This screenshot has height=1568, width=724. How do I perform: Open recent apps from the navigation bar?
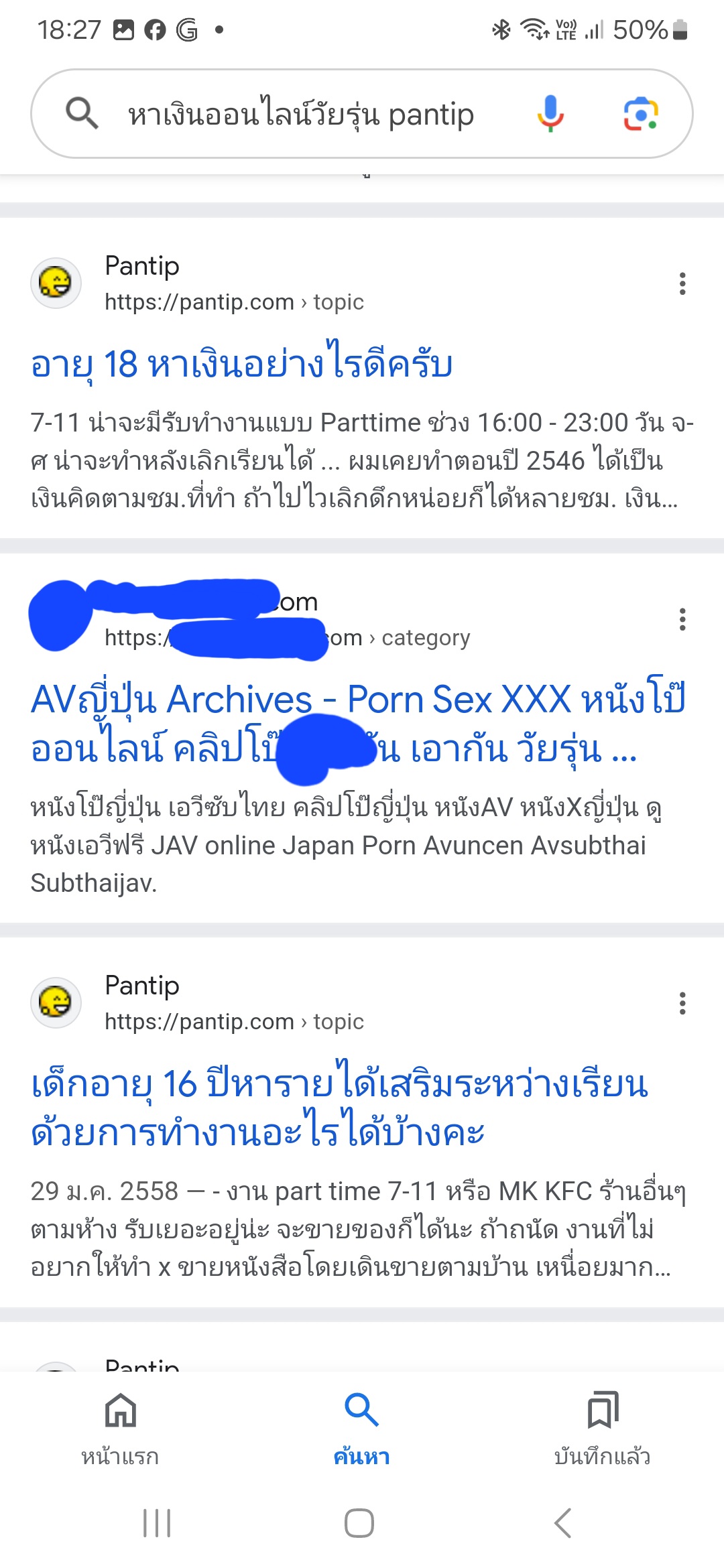coord(157,1522)
